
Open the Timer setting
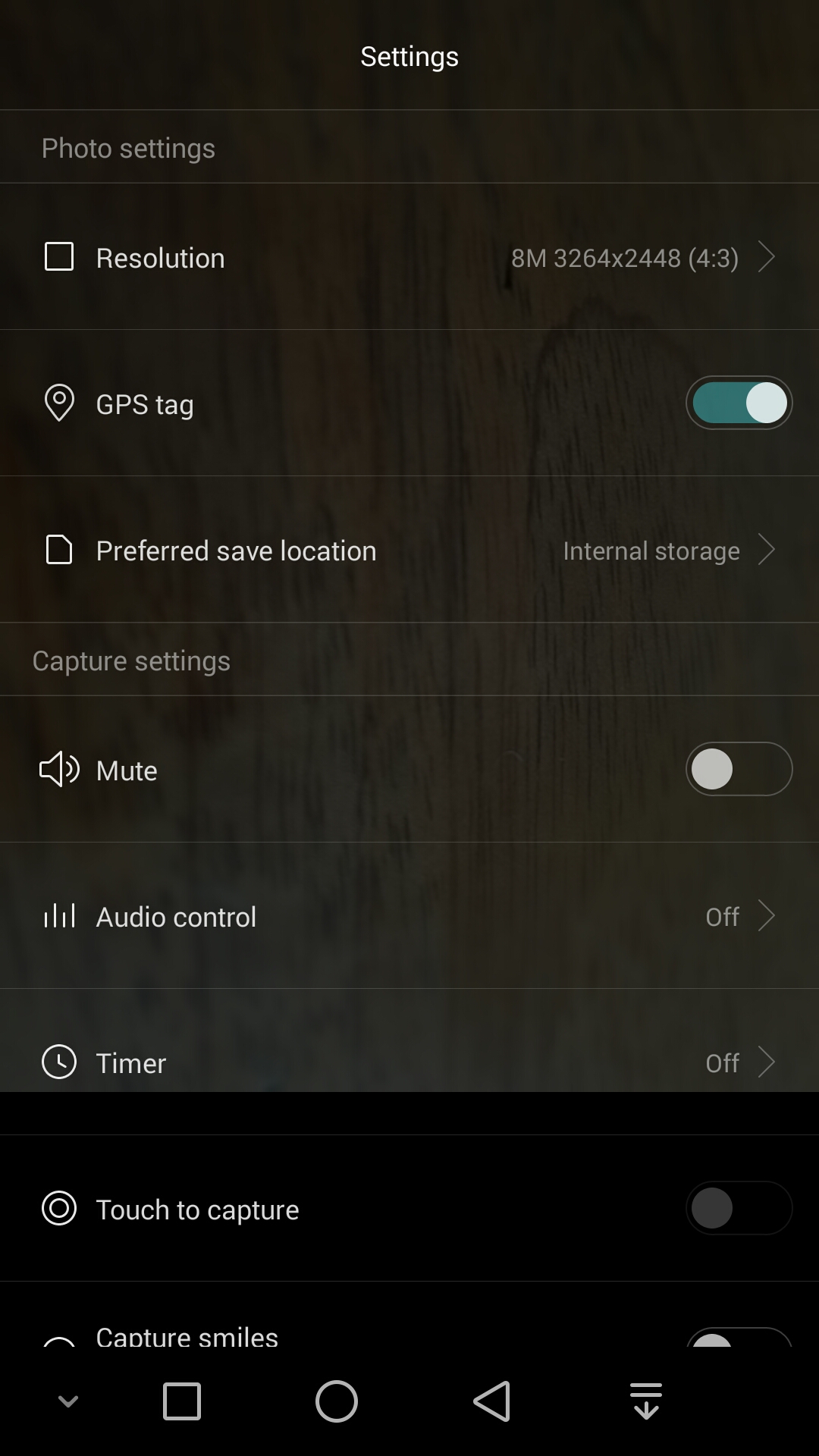(409, 1062)
